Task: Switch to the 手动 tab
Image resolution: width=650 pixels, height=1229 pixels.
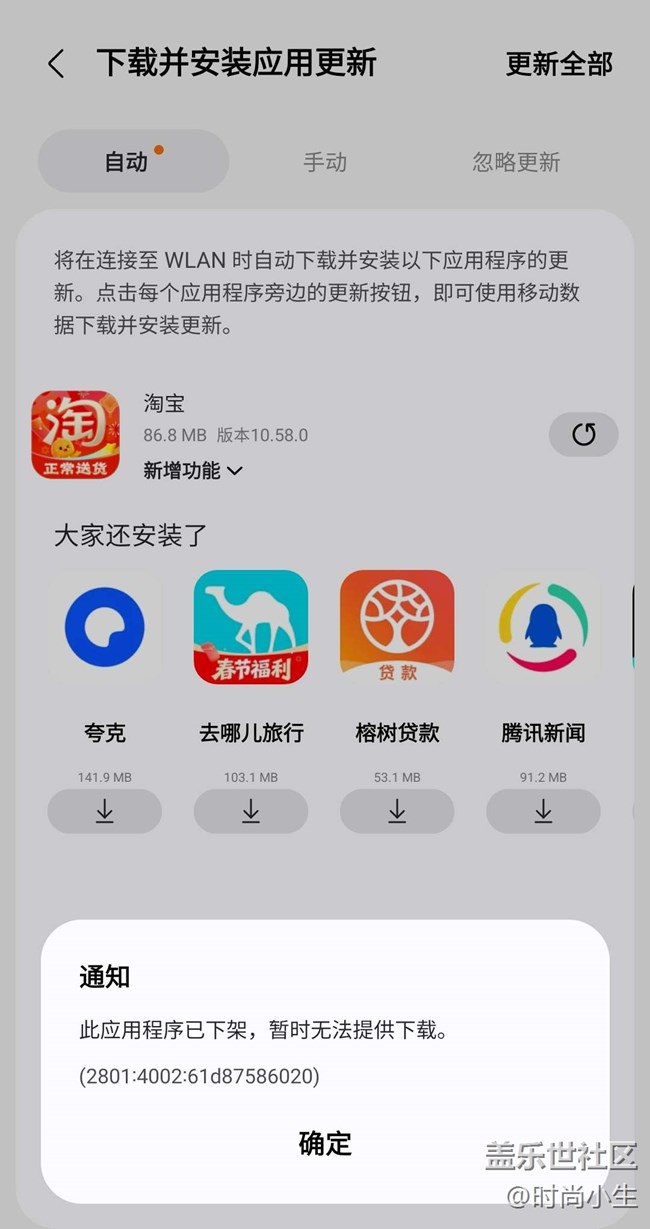Action: (325, 162)
